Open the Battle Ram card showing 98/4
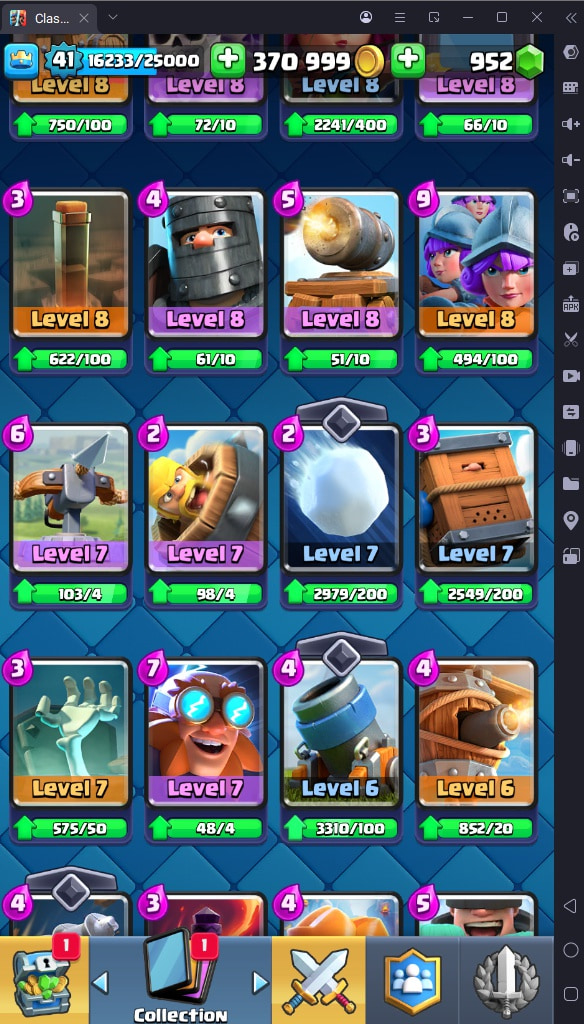 (206, 499)
